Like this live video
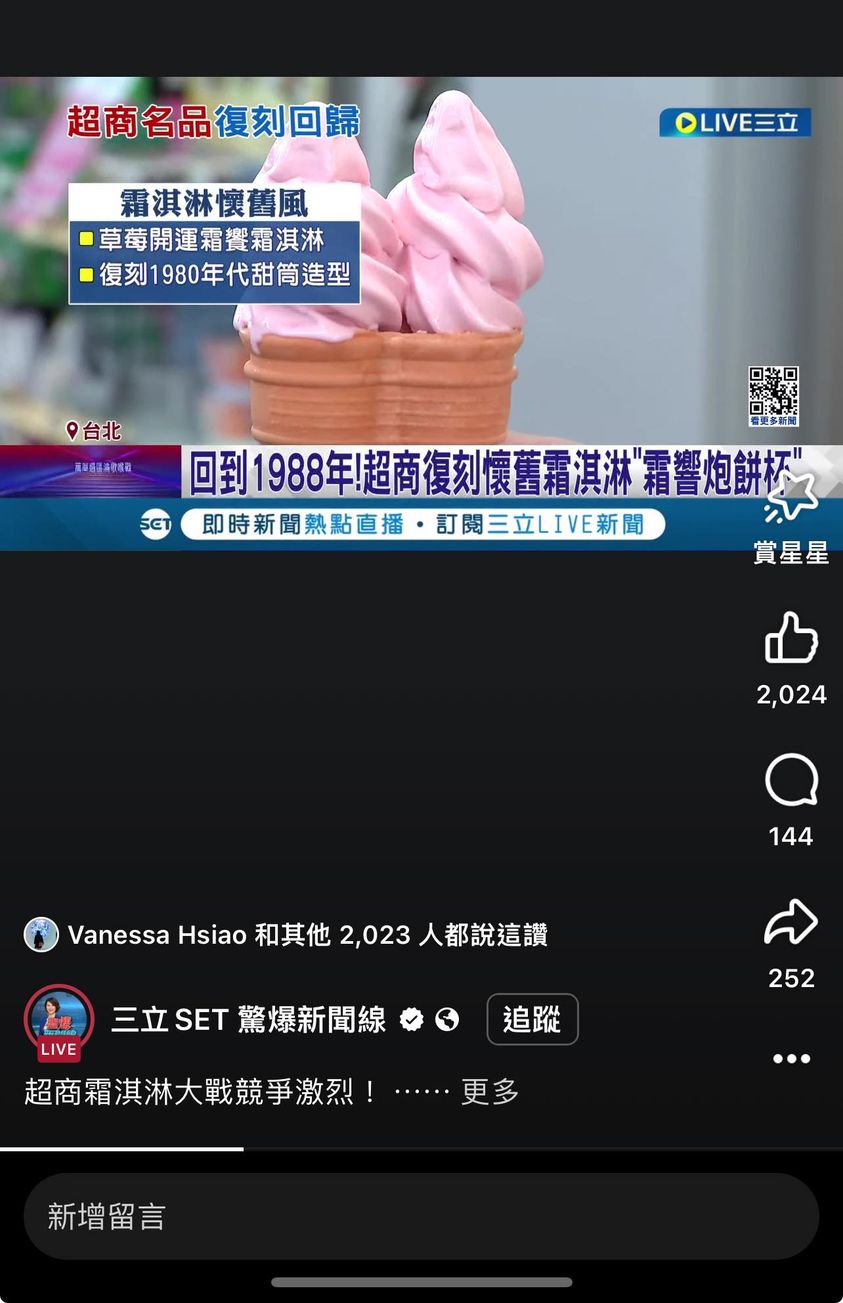Screen dimensions: 843x1303 click(x=791, y=638)
